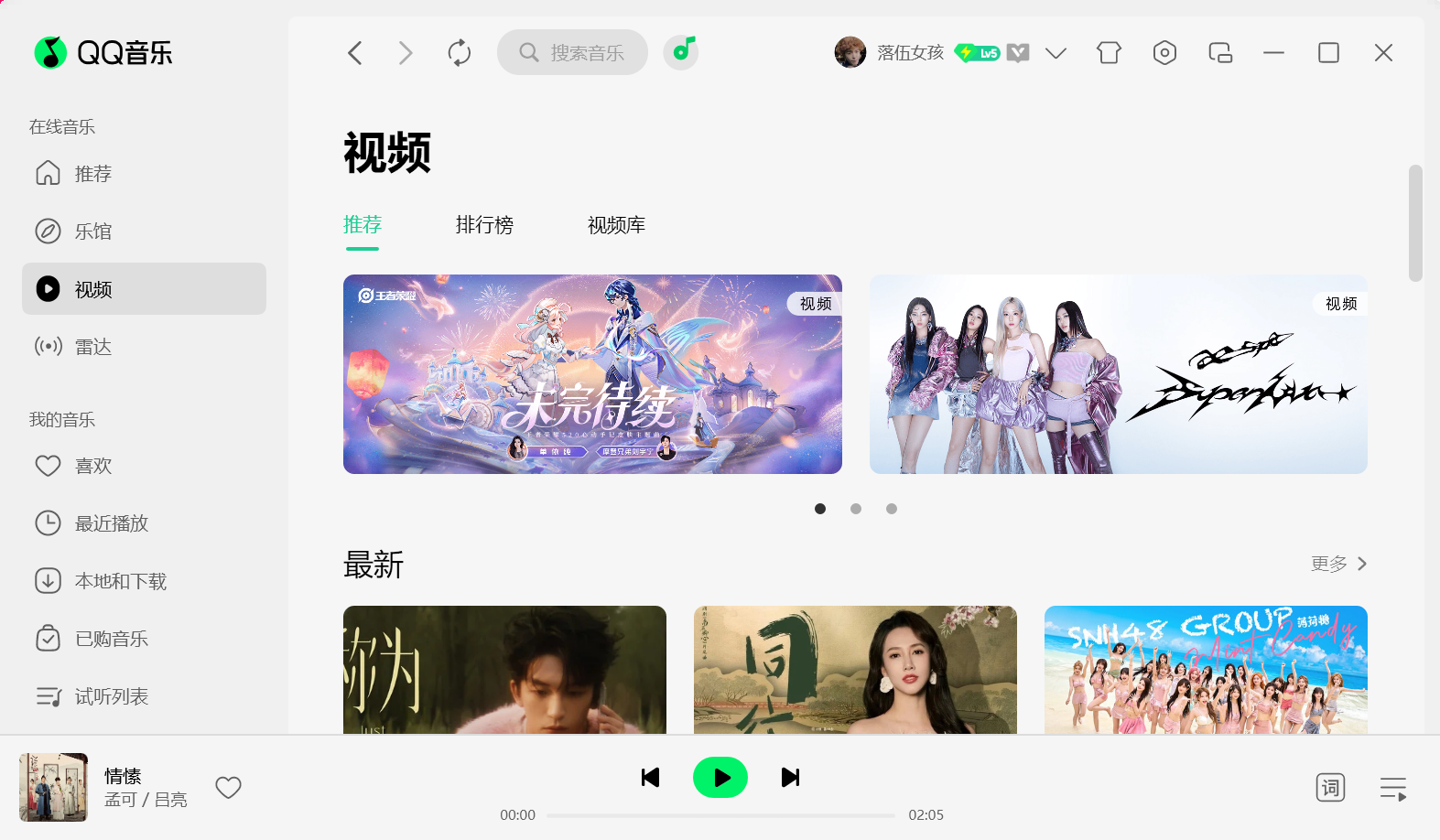Open the skin theme shirt icon
The height and width of the screenshot is (840, 1440).
[x=1109, y=53]
